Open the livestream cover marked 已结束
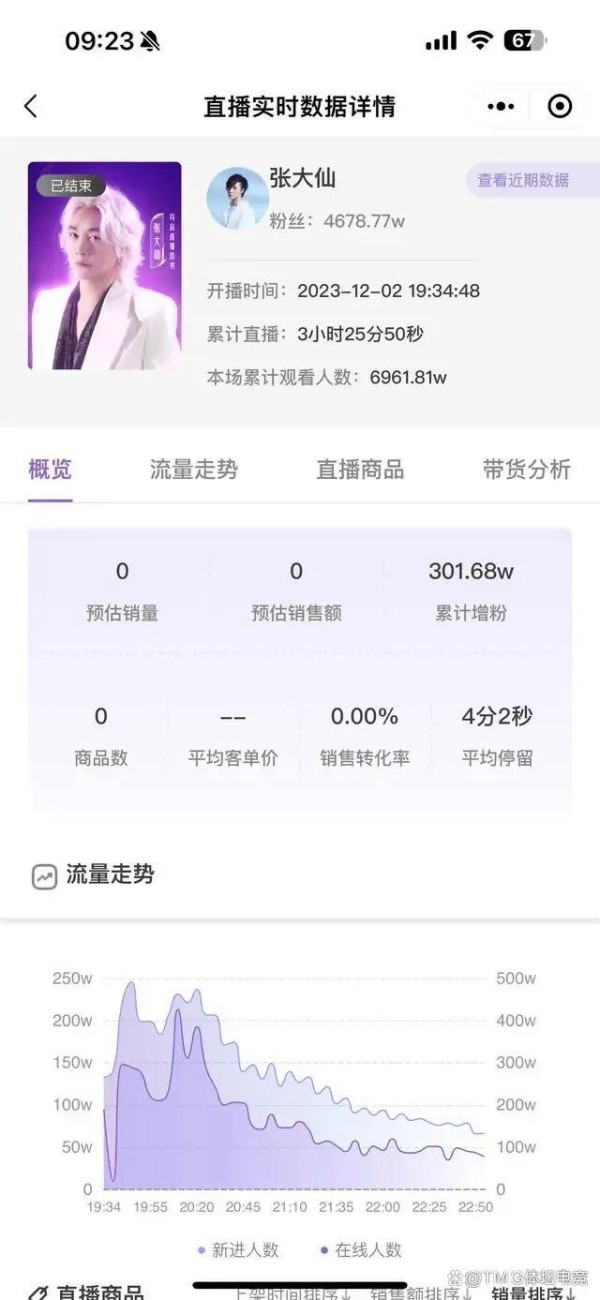The image size is (600, 1300). point(105,266)
